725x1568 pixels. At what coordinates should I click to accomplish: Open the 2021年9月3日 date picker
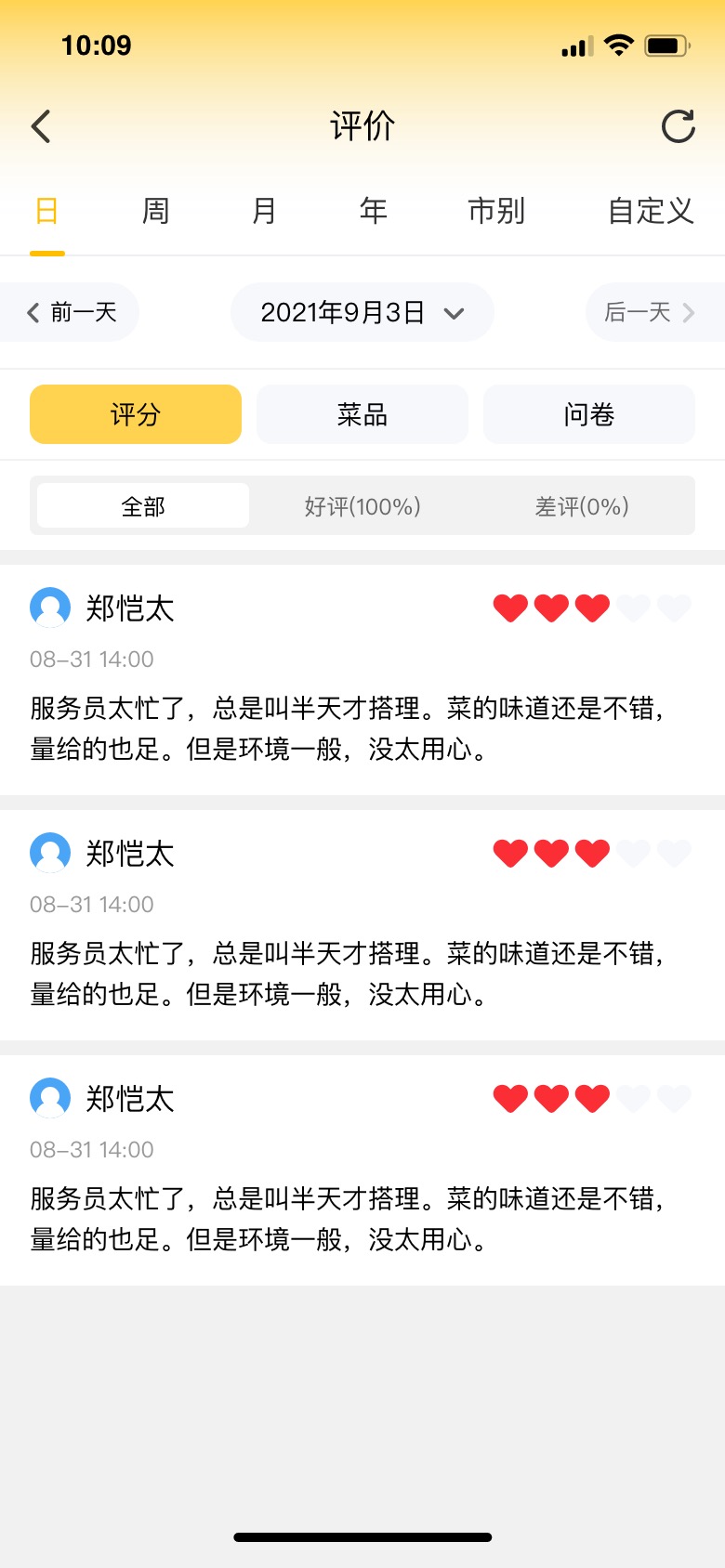click(x=362, y=312)
